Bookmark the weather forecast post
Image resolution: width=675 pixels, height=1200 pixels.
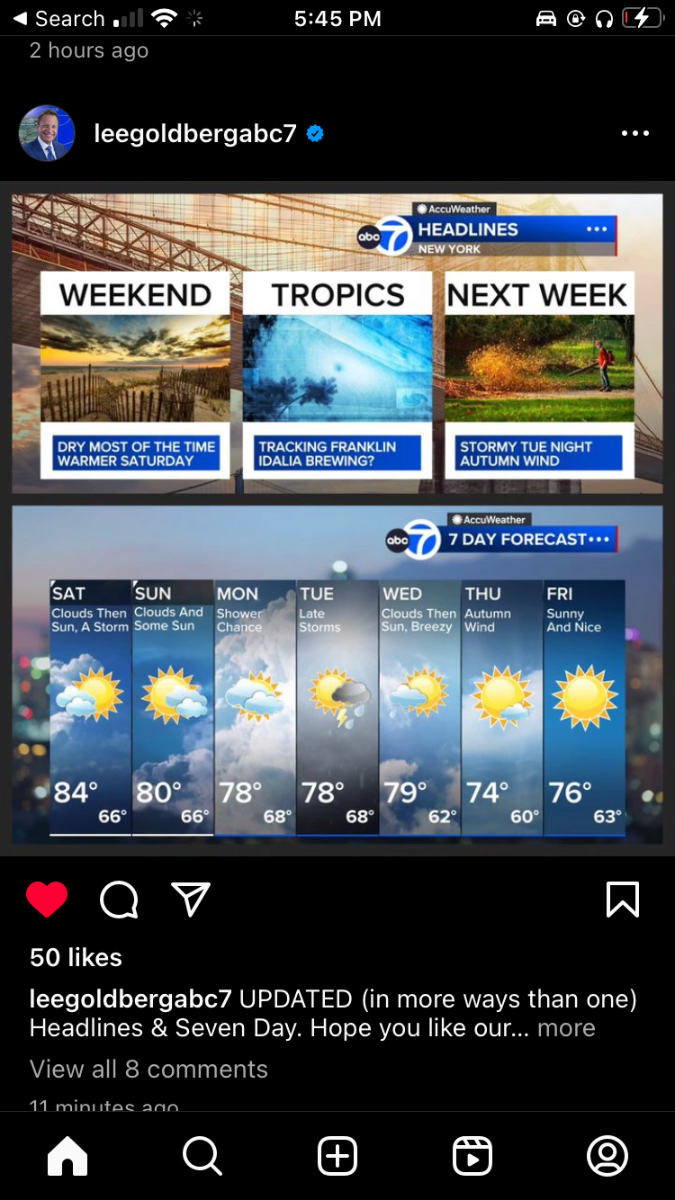tap(622, 899)
